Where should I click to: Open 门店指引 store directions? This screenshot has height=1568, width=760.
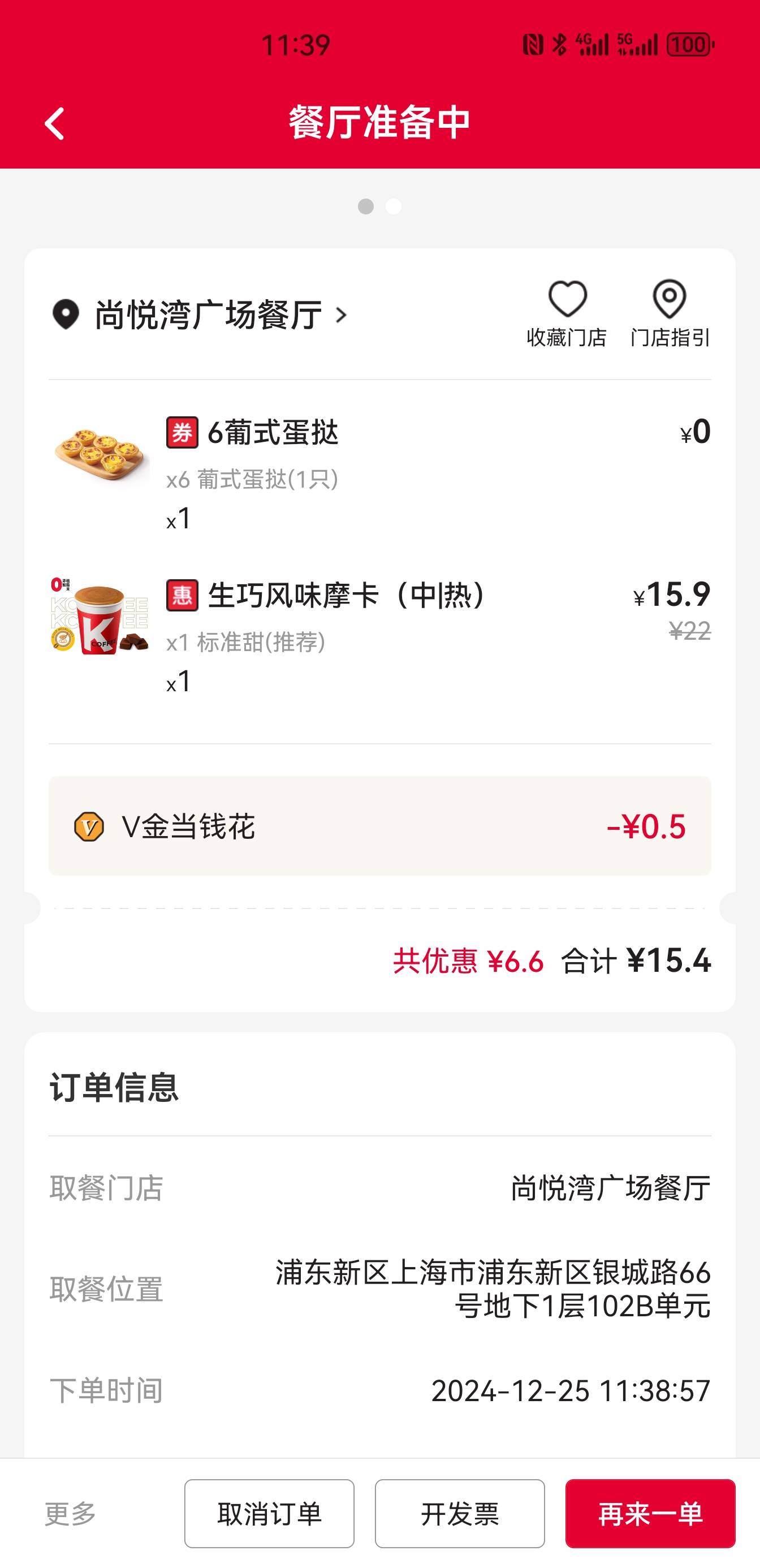tap(670, 314)
